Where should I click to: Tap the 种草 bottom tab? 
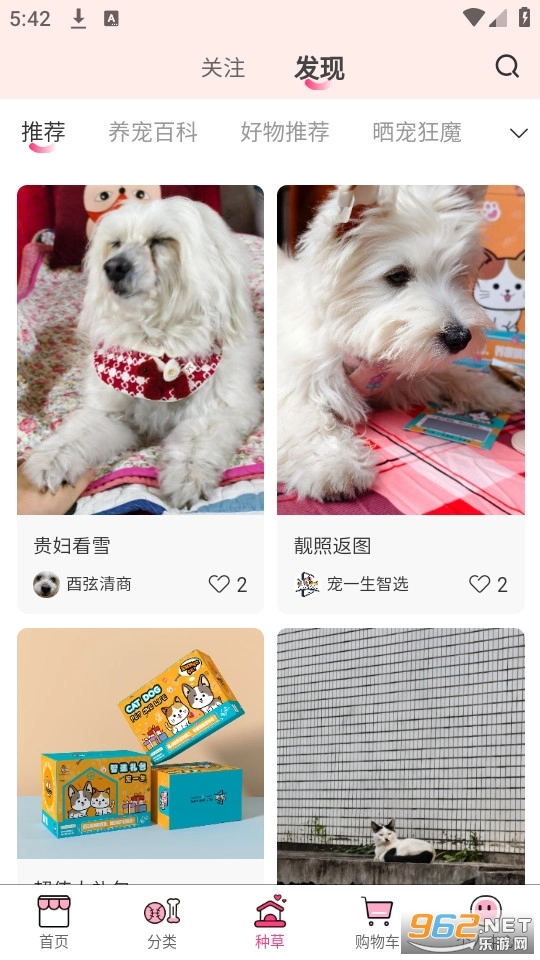tap(270, 923)
